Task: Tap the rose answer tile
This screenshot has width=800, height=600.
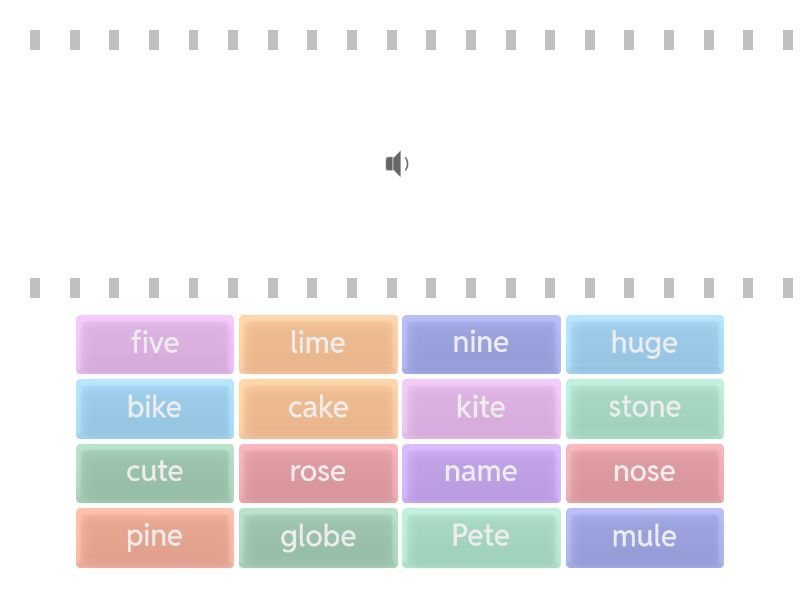Action: tap(318, 472)
